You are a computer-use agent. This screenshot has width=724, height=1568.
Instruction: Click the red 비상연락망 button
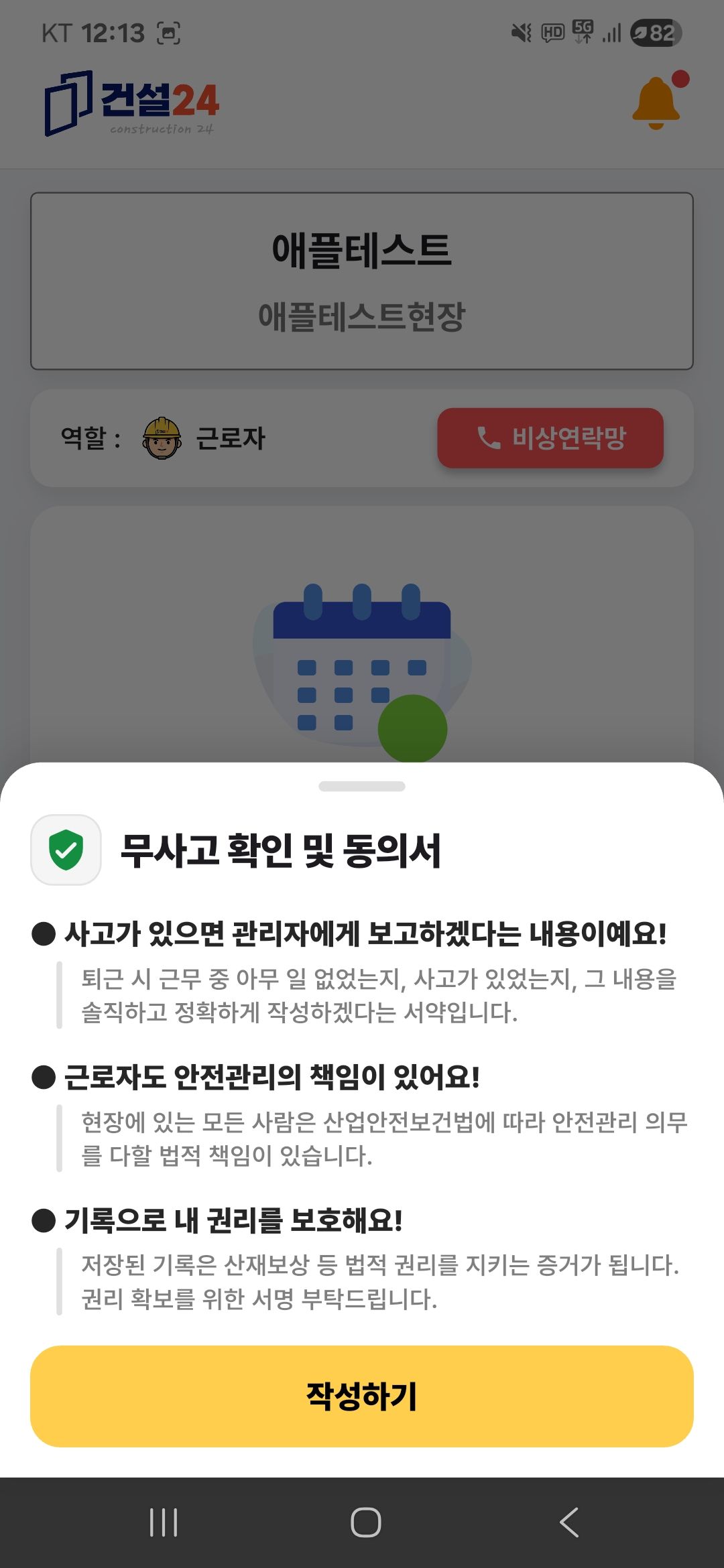pos(550,439)
